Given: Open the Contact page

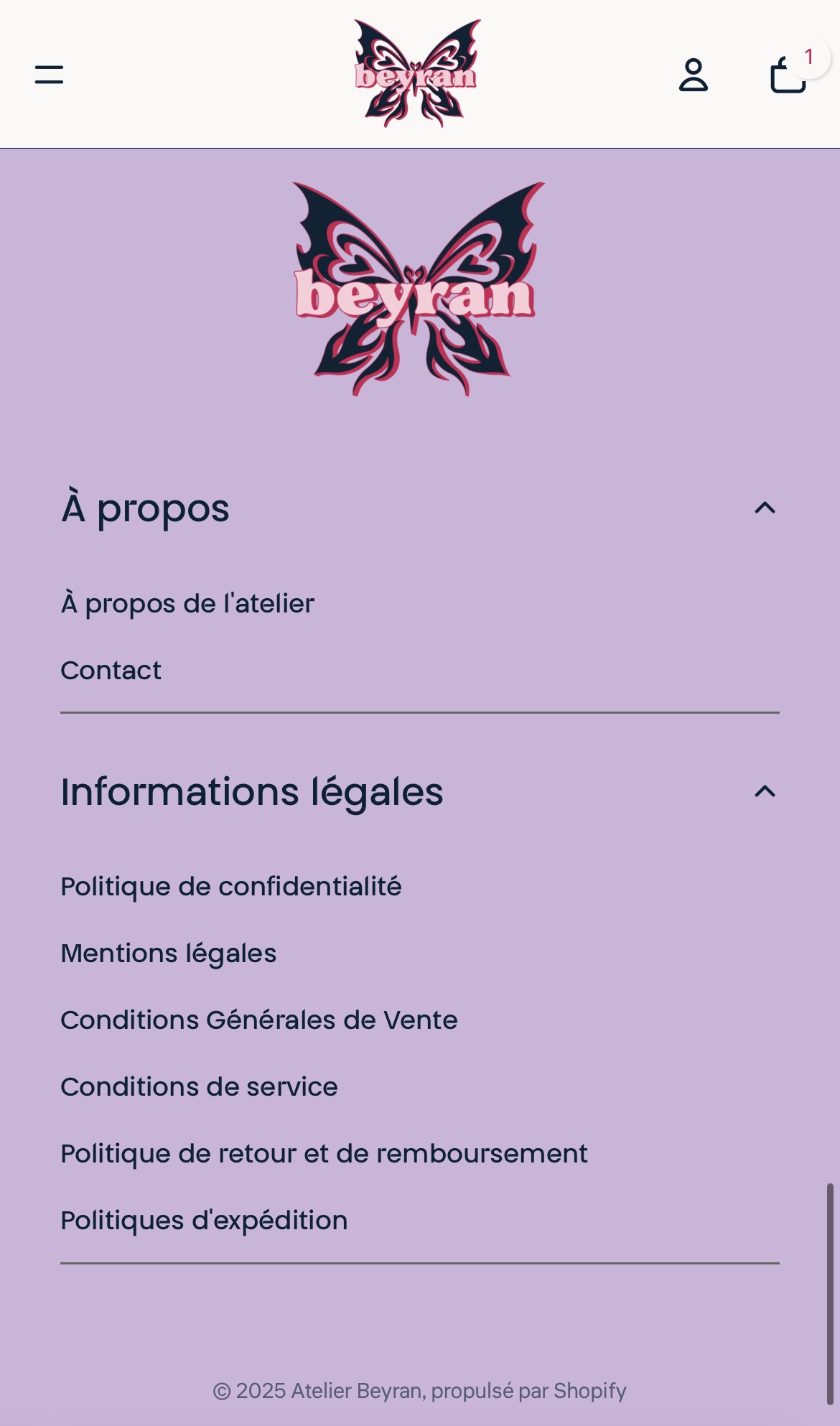Looking at the screenshot, I should point(111,669).
